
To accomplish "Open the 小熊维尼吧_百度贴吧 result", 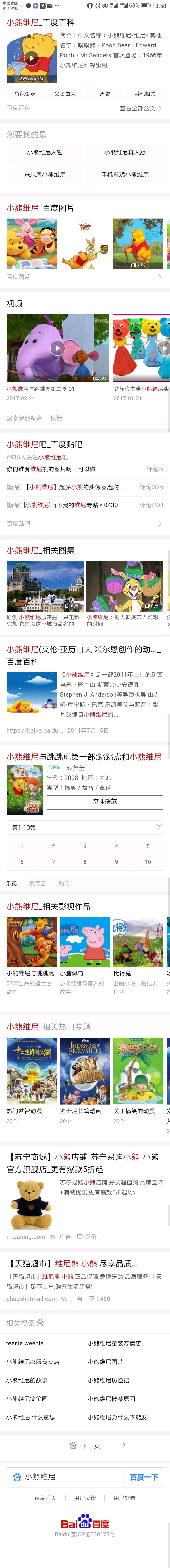I will (x=44, y=444).
